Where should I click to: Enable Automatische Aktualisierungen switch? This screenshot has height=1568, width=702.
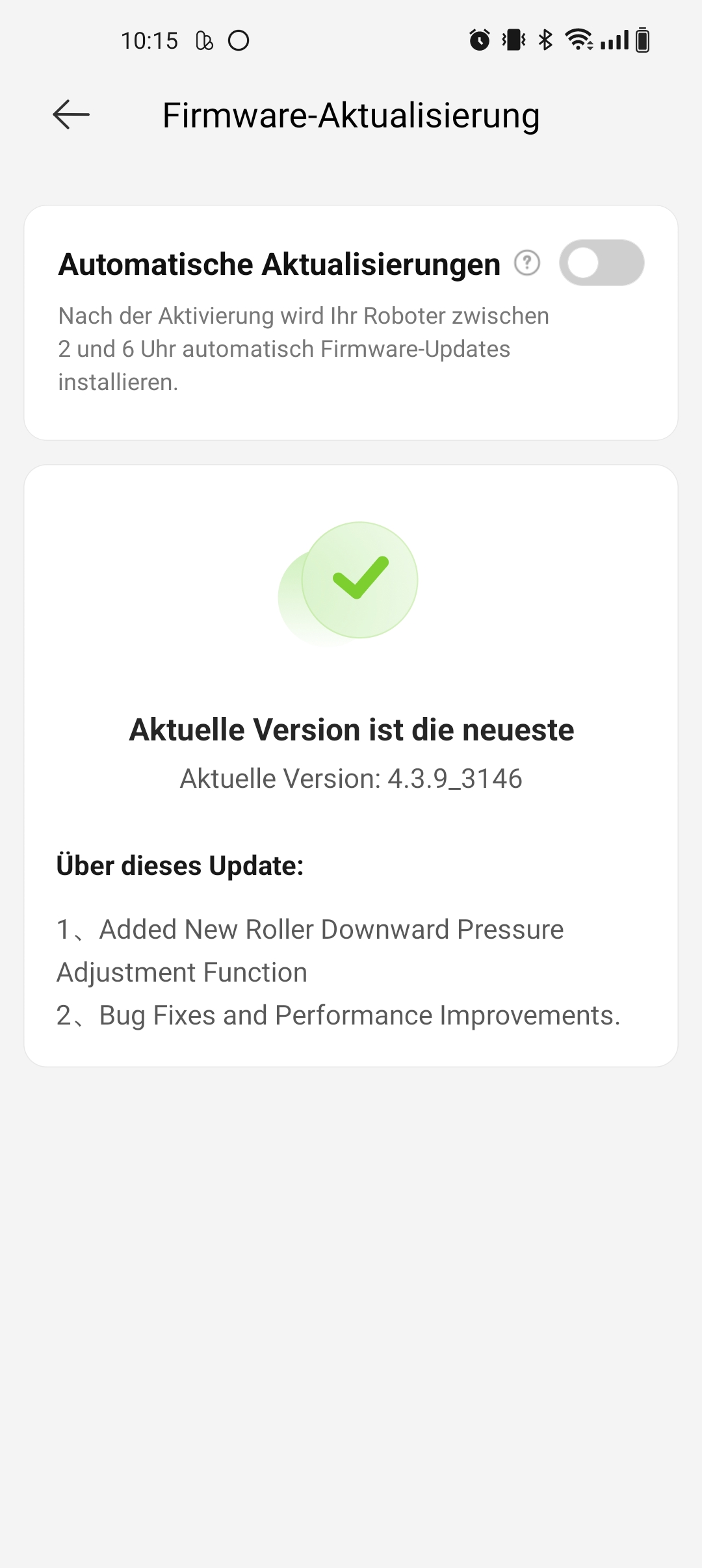pos(601,263)
